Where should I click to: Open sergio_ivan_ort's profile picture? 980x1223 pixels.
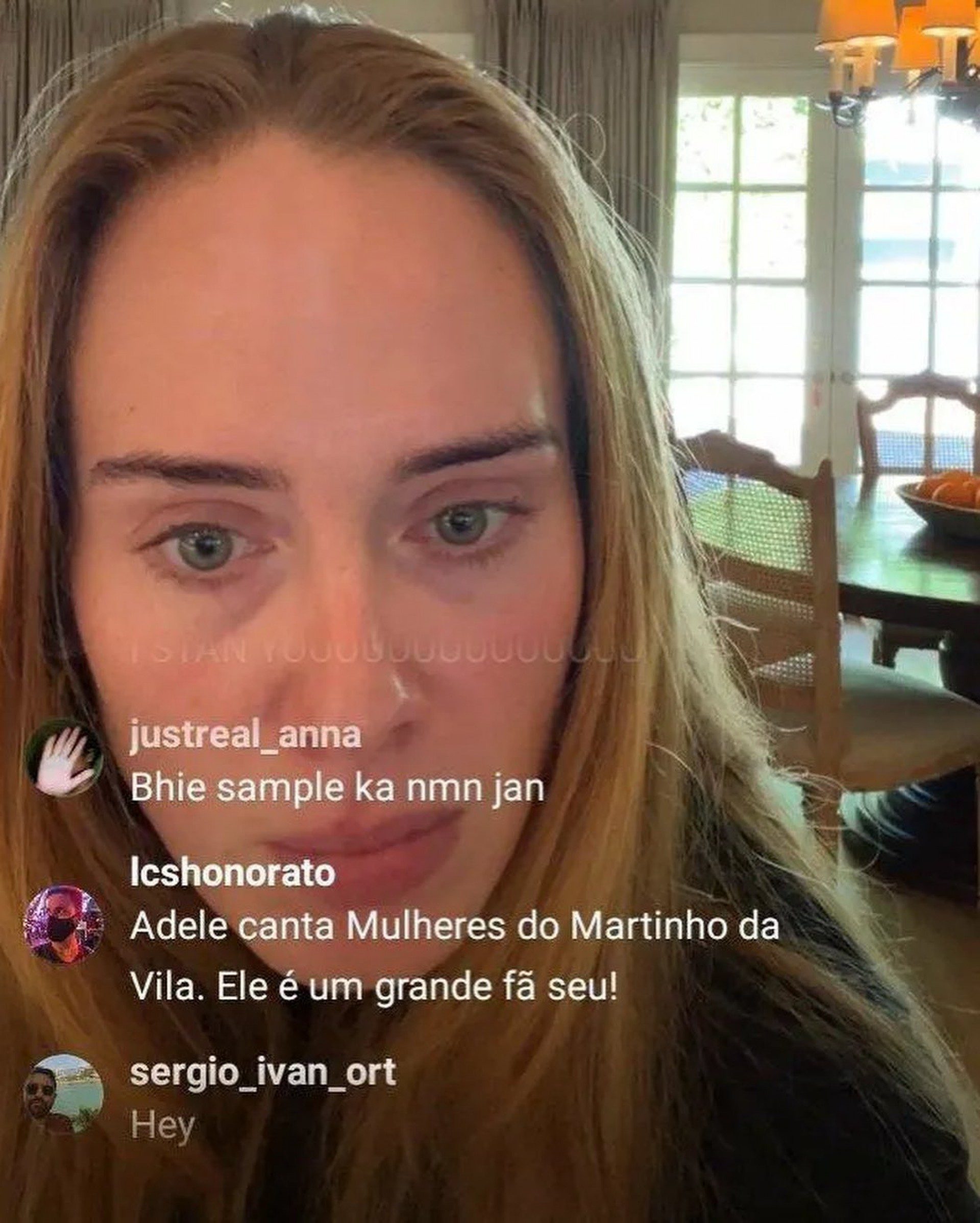click(x=64, y=1094)
